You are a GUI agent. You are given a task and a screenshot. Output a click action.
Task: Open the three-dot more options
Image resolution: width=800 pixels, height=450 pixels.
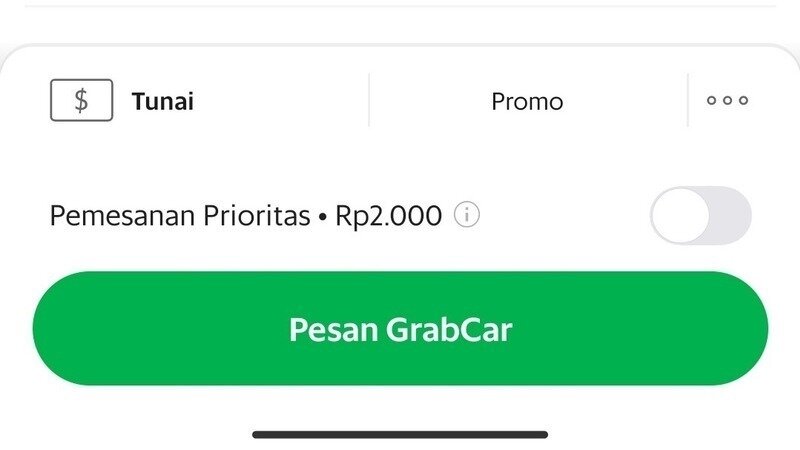[x=727, y=101]
